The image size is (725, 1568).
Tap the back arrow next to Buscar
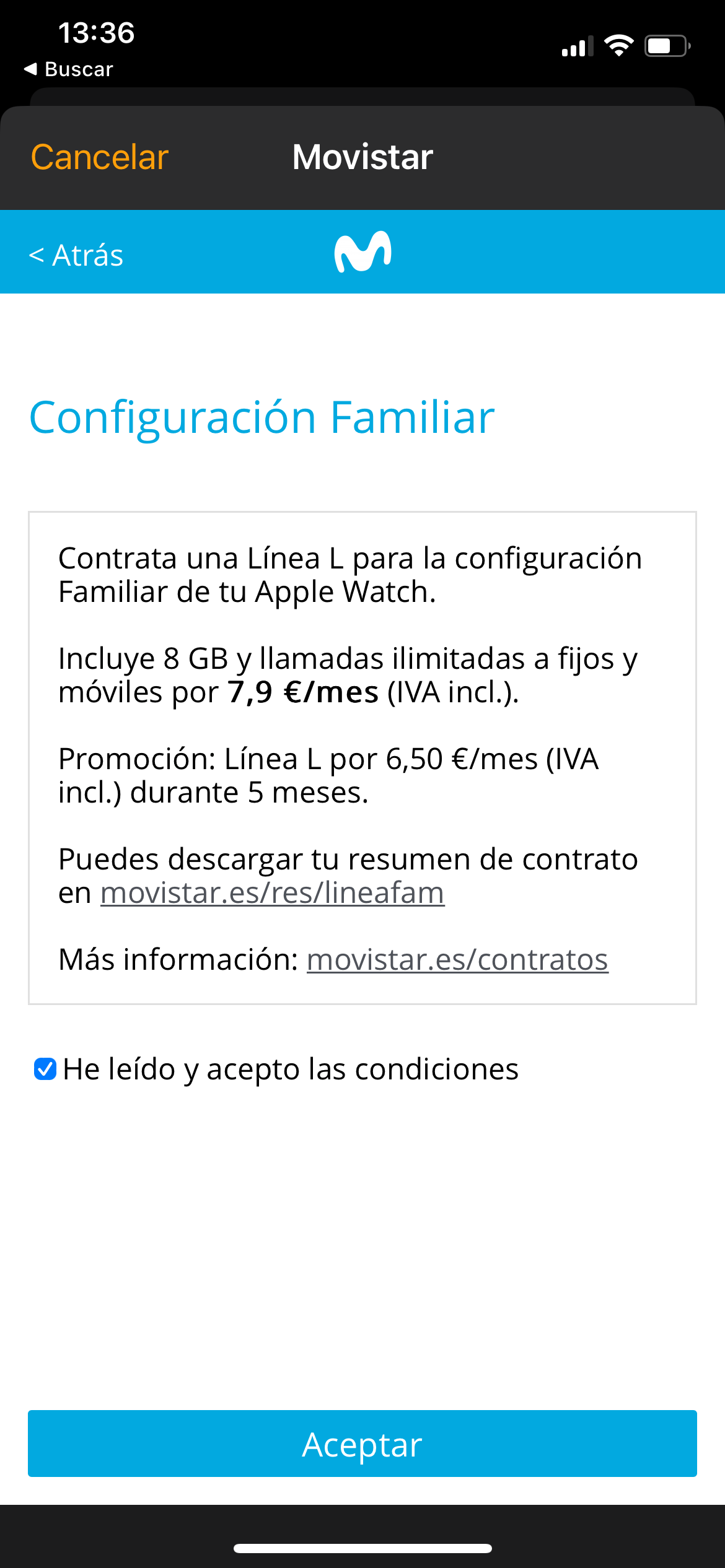pyautogui.click(x=30, y=68)
